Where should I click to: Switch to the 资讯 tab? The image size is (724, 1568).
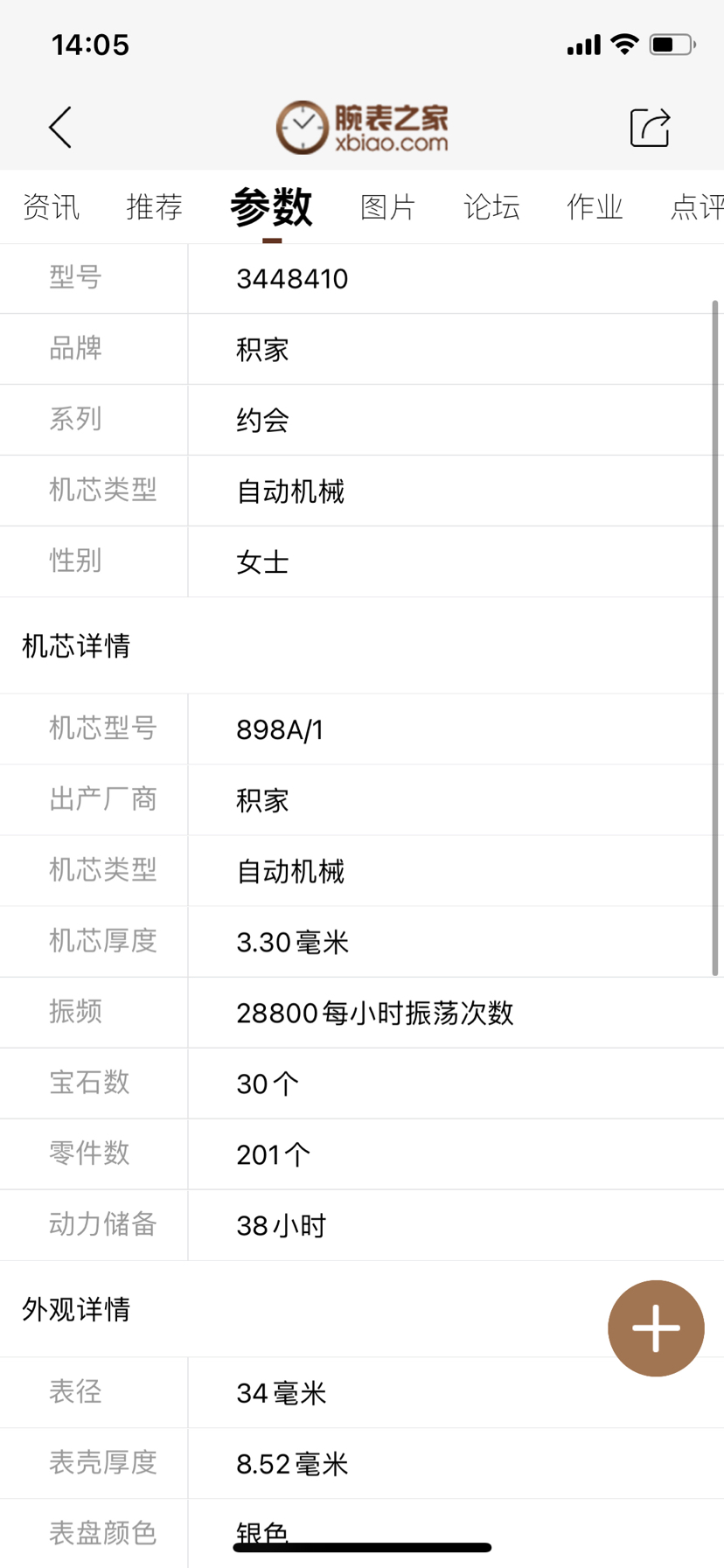[51, 207]
